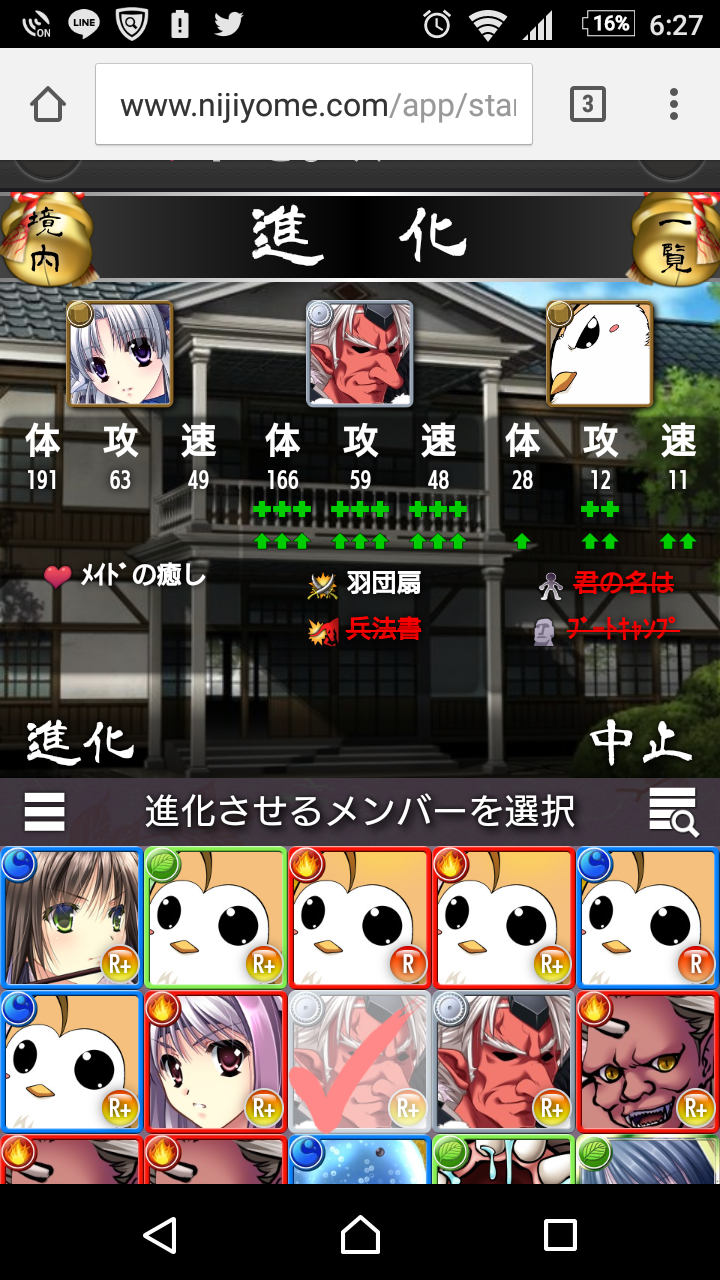Go back with system back button
The height and width of the screenshot is (1280, 720).
[x=160, y=1235]
